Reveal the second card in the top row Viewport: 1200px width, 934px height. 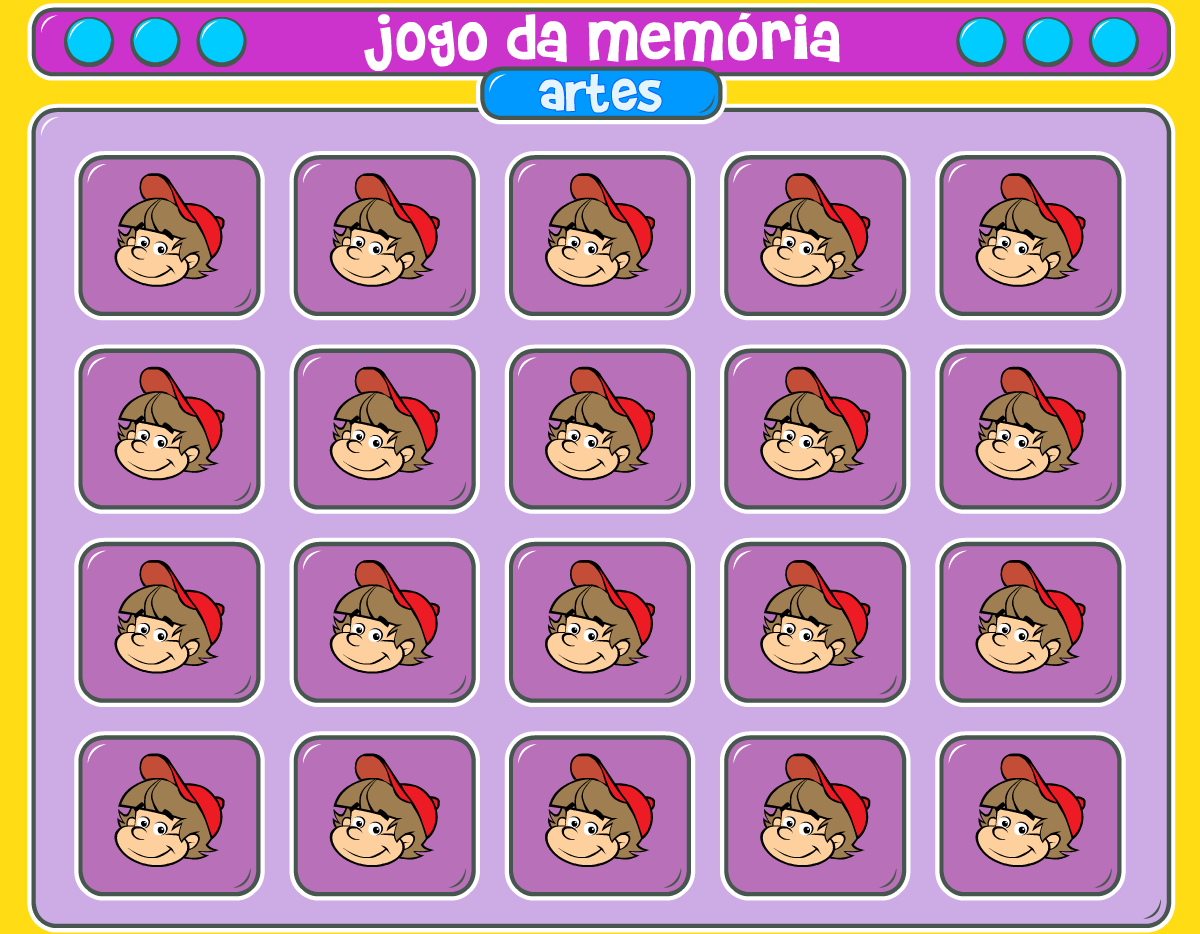[x=384, y=235]
